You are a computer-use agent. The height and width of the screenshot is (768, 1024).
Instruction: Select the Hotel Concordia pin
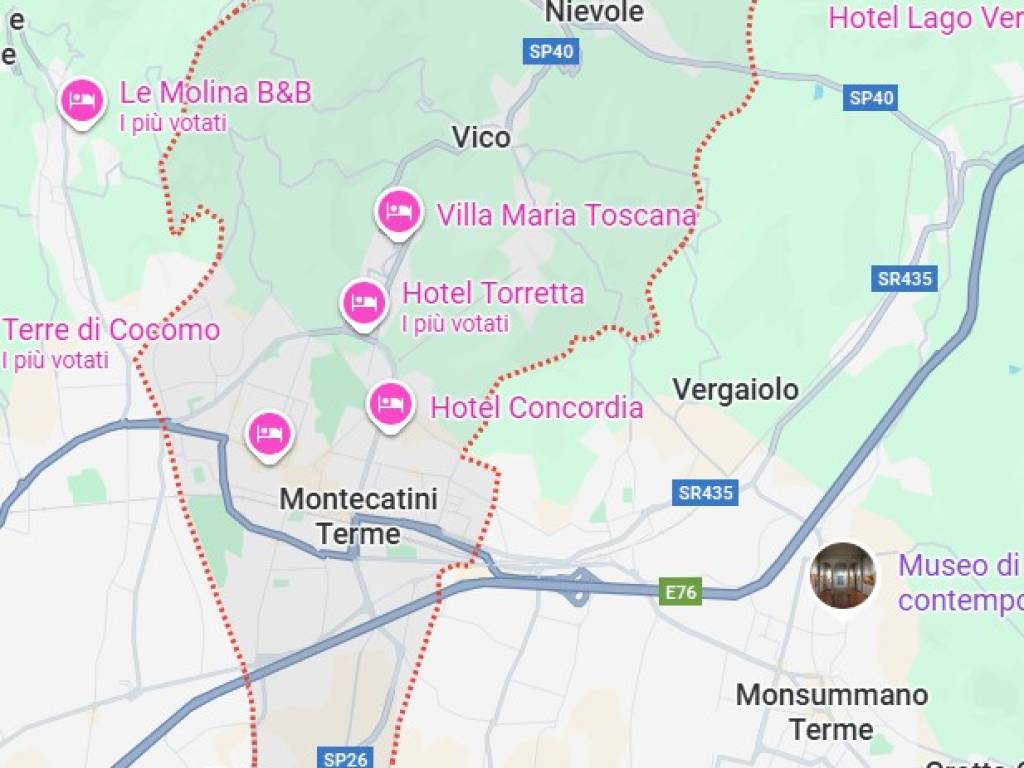point(391,405)
